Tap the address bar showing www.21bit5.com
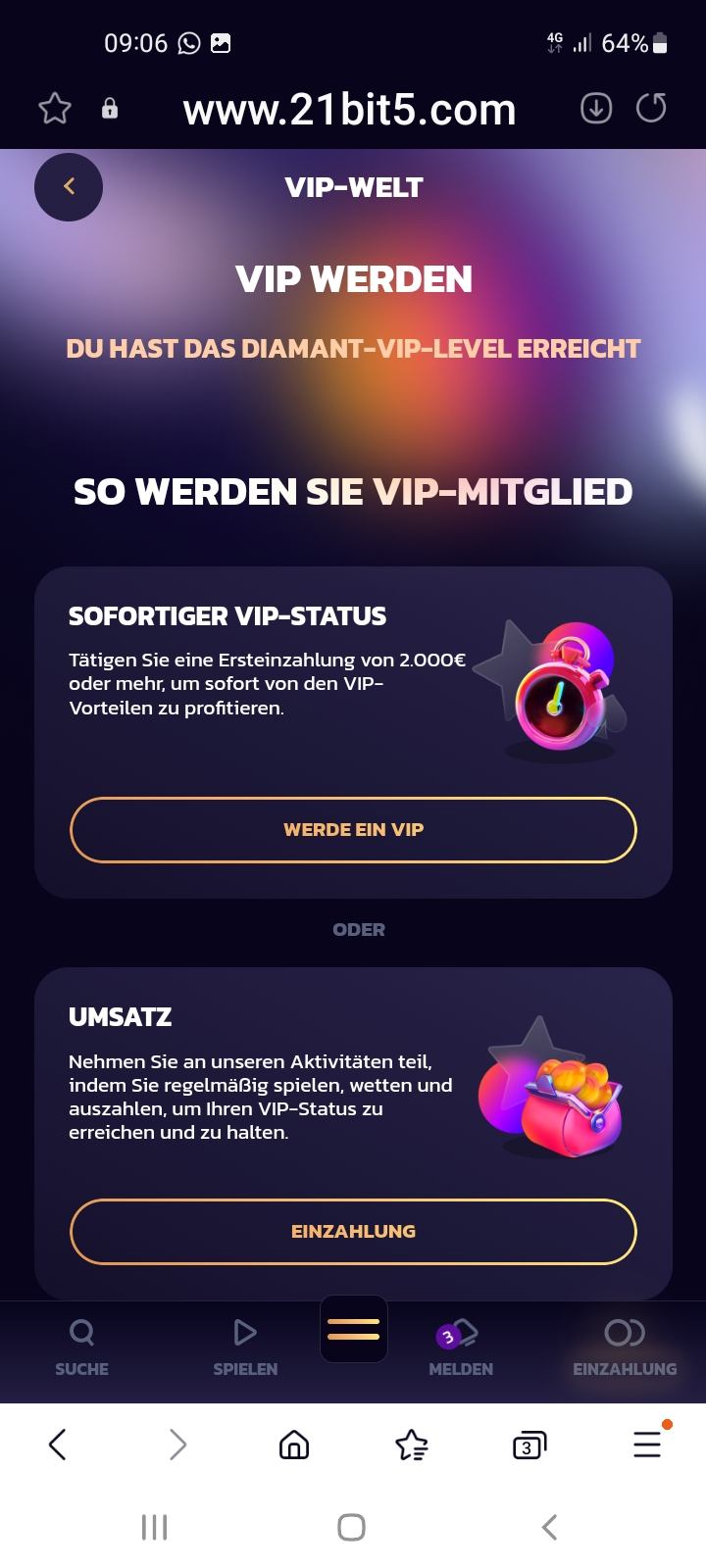The height and width of the screenshot is (1568, 706). [349, 110]
